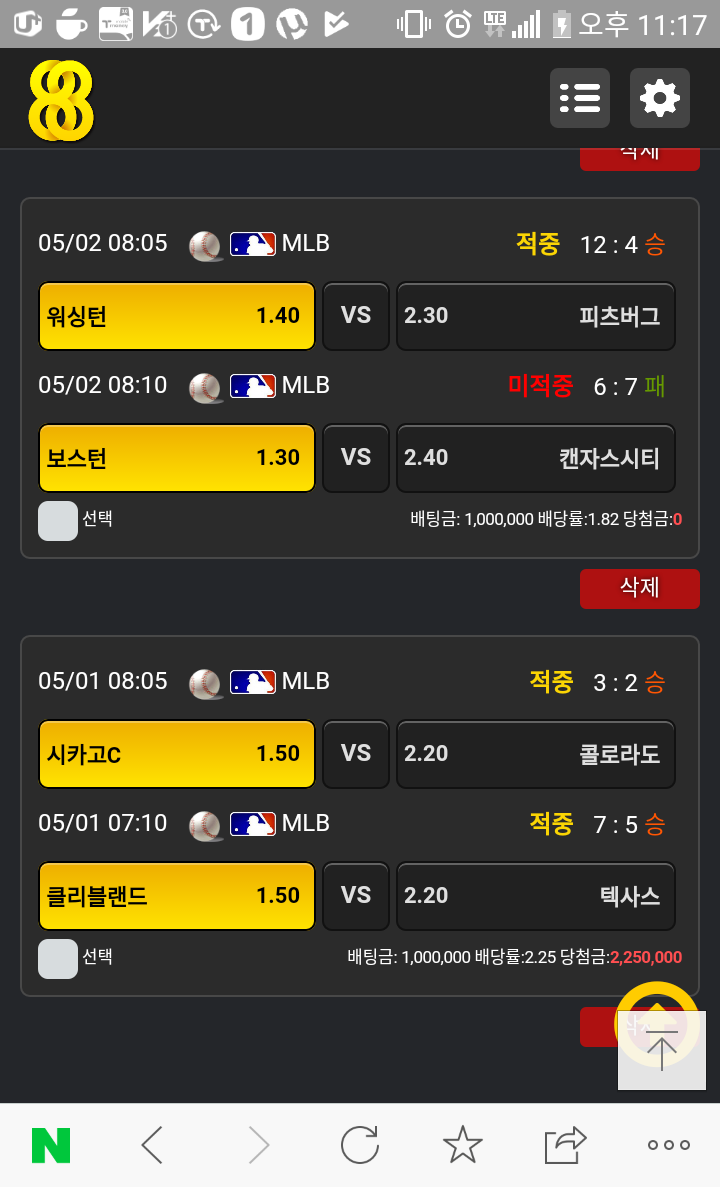This screenshot has width=720, height=1187.
Task: Select the 보스턴 1.30 pick
Action: click(x=176, y=458)
